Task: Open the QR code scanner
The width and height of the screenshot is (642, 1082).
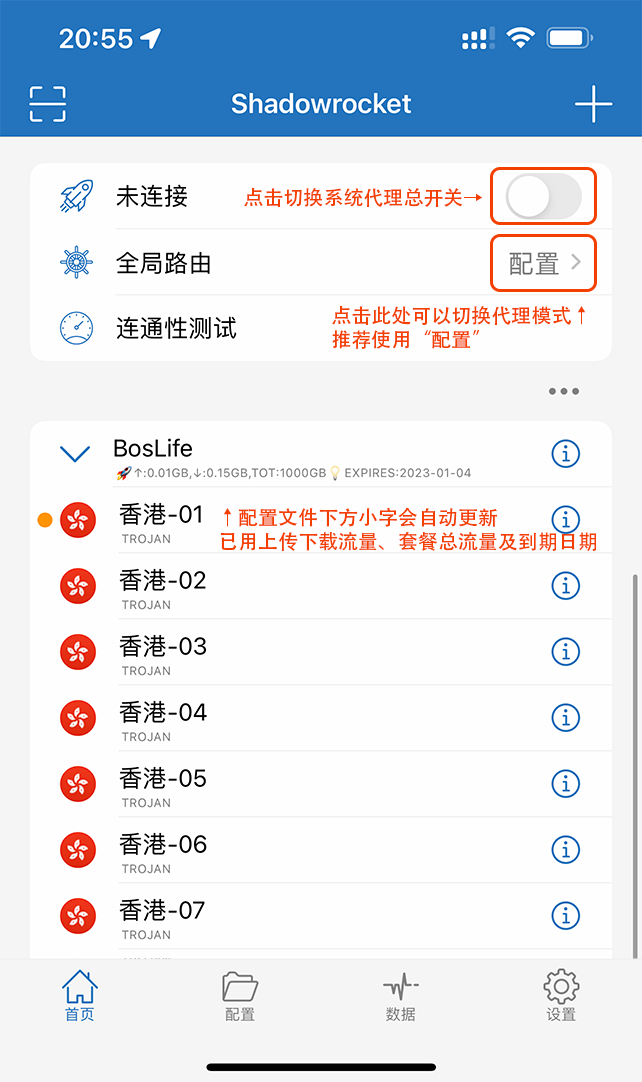Action: tap(47, 104)
